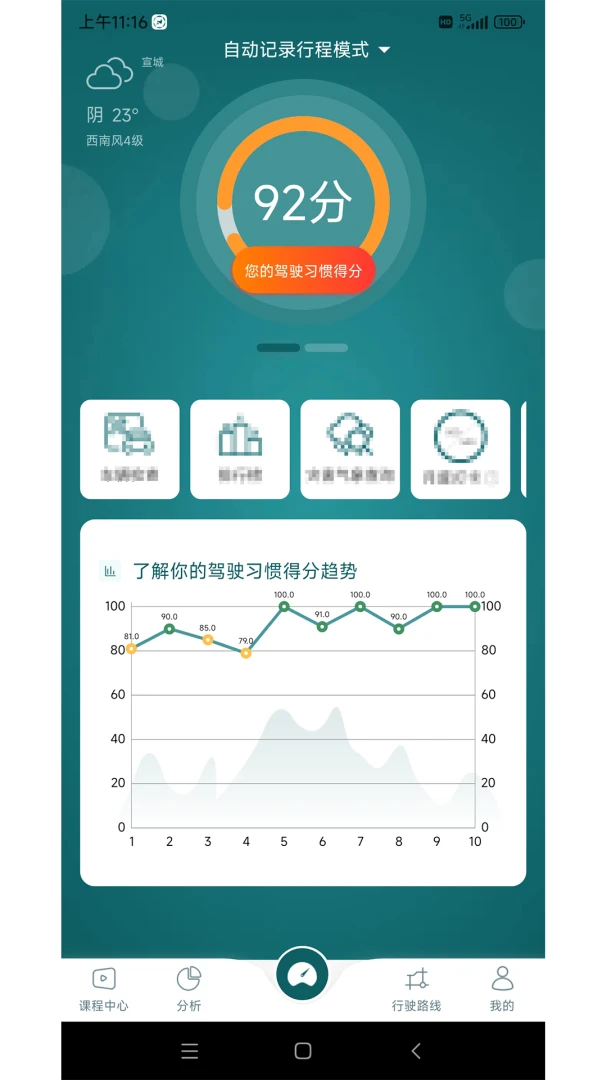Open the tile with the circular icon
Viewport: 607px width, 1080px height.
pos(460,449)
